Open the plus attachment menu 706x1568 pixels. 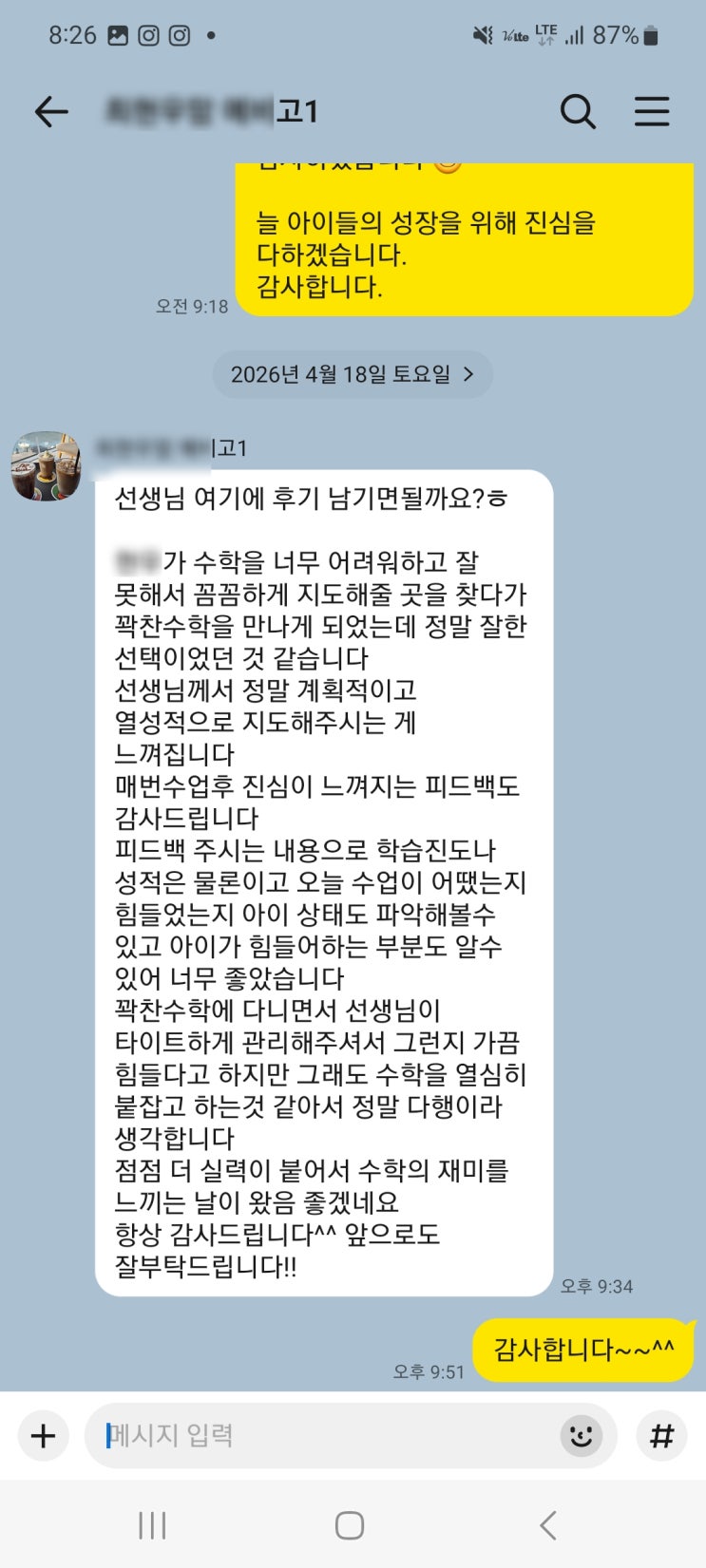pos(43,1435)
